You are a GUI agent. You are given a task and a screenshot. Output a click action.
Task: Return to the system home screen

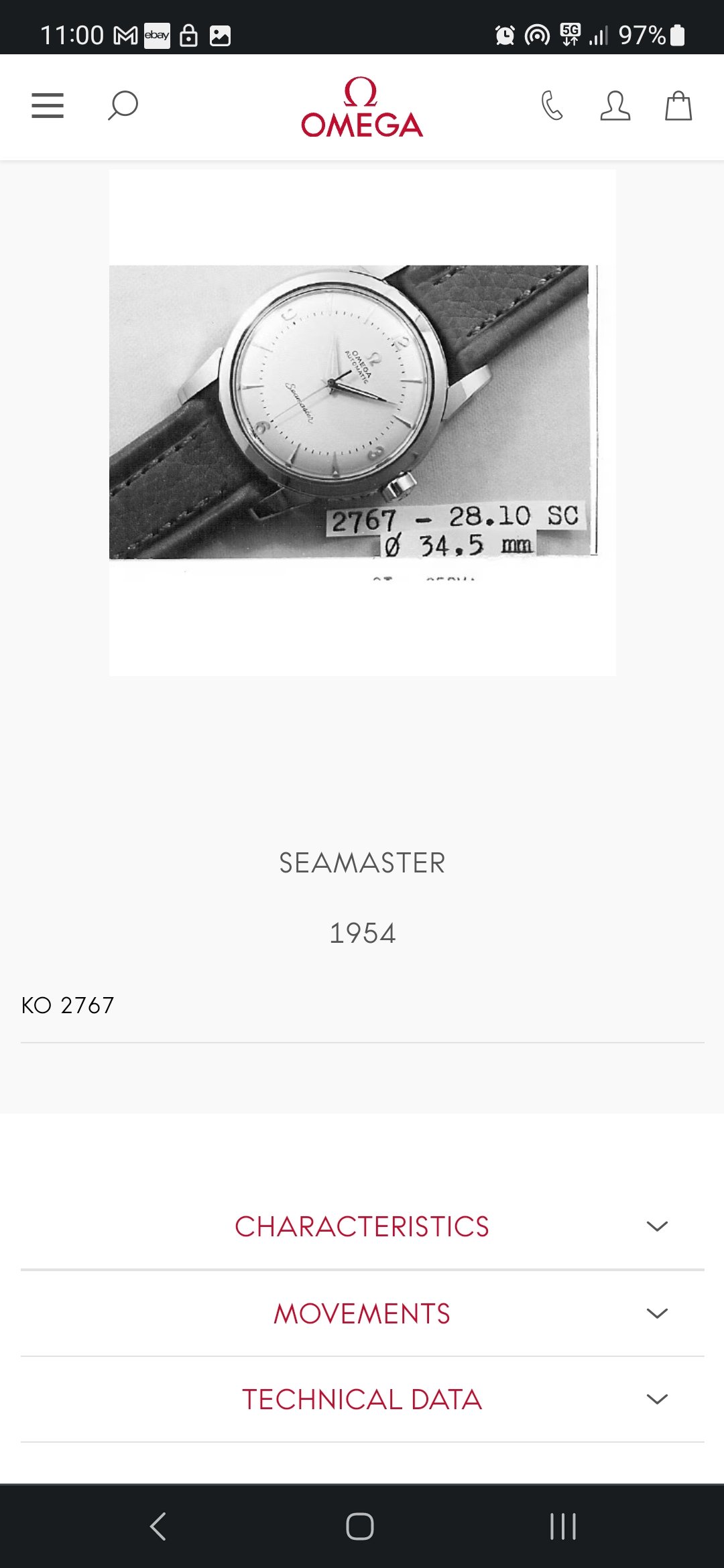360,1526
